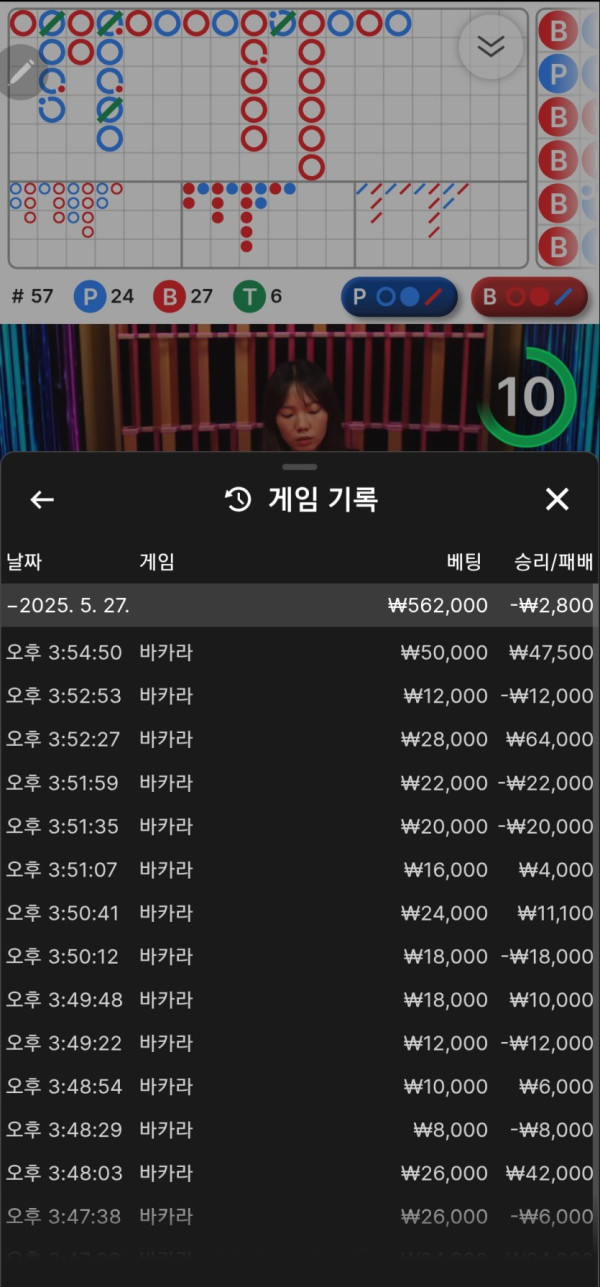Open the 3:51:07 baccarat record
The width and height of the screenshot is (600, 1287).
tap(300, 870)
